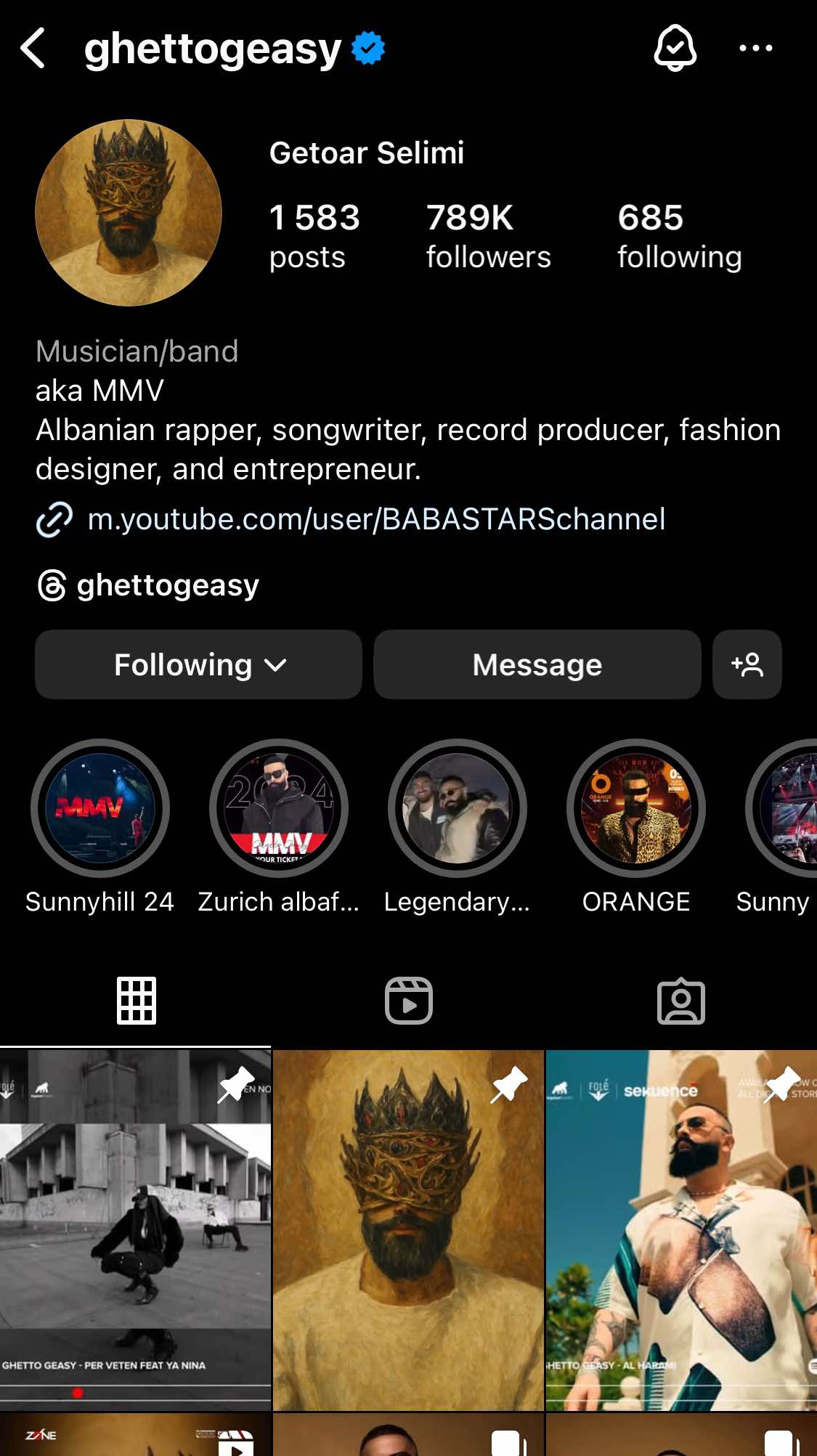
Task: Switch to the tagged photos tab
Action: point(680,1001)
